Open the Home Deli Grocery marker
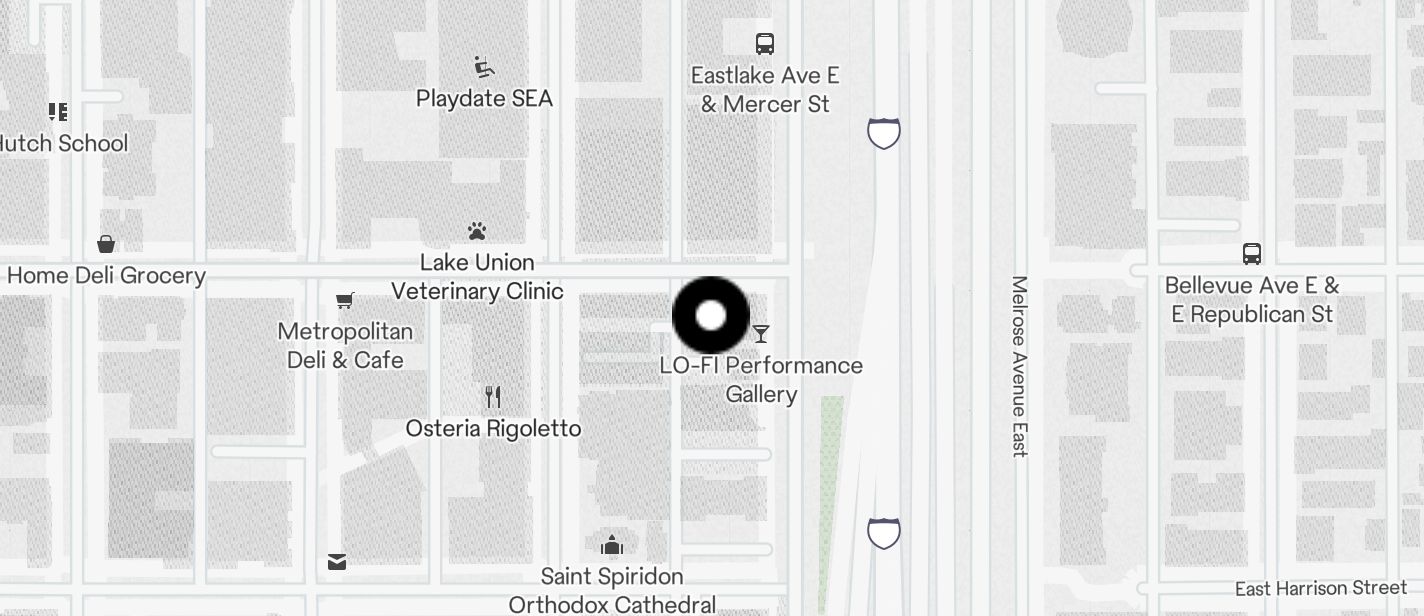Viewport: 1424px width, 616px height. click(106, 244)
